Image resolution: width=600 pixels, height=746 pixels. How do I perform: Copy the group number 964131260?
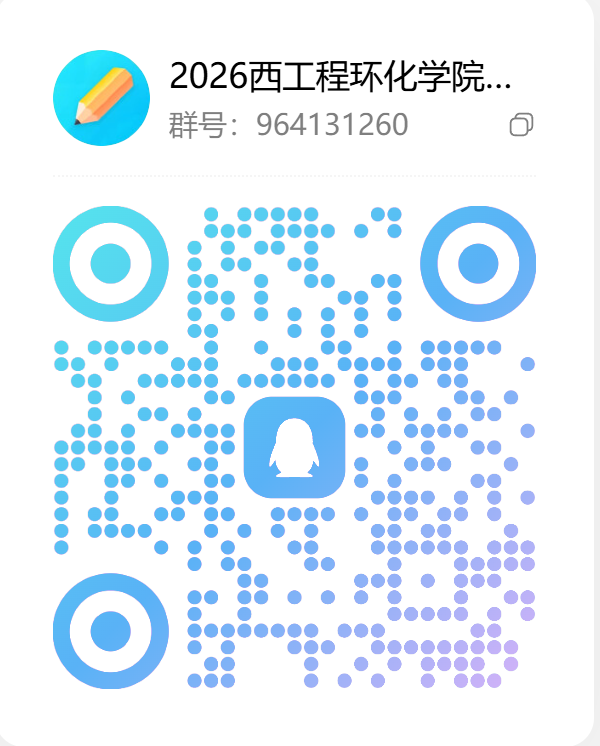(x=521, y=125)
